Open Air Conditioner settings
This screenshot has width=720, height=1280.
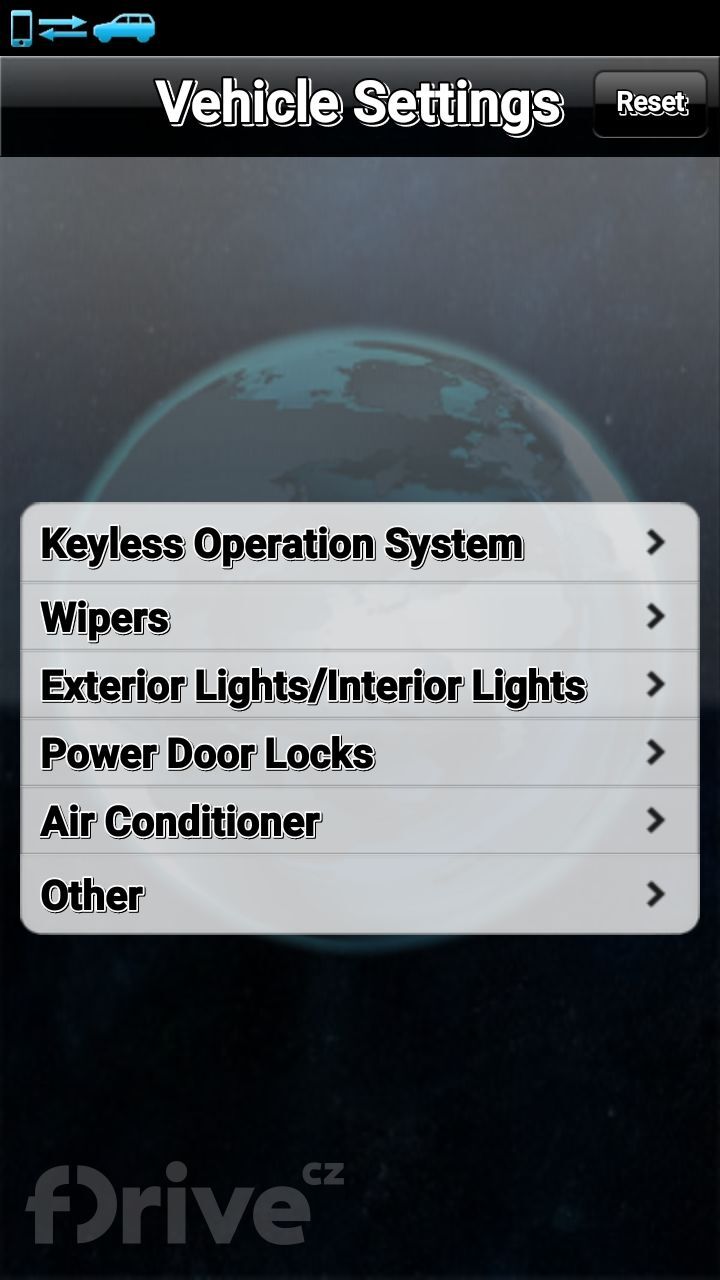click(359, 821)
